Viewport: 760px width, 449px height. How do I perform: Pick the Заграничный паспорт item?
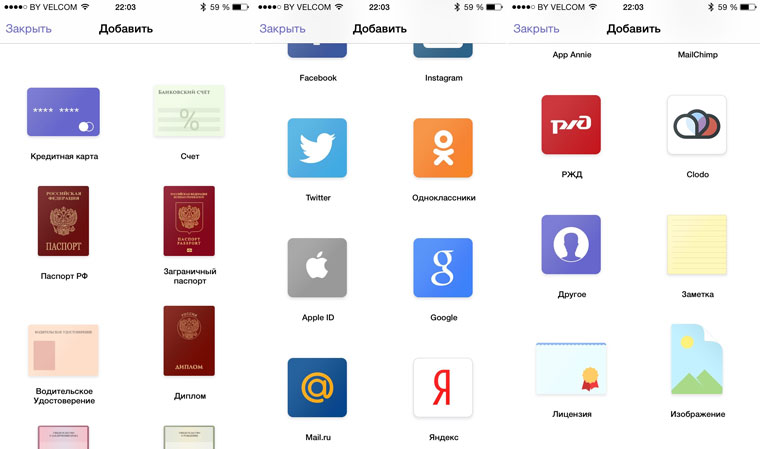point(189,221)
